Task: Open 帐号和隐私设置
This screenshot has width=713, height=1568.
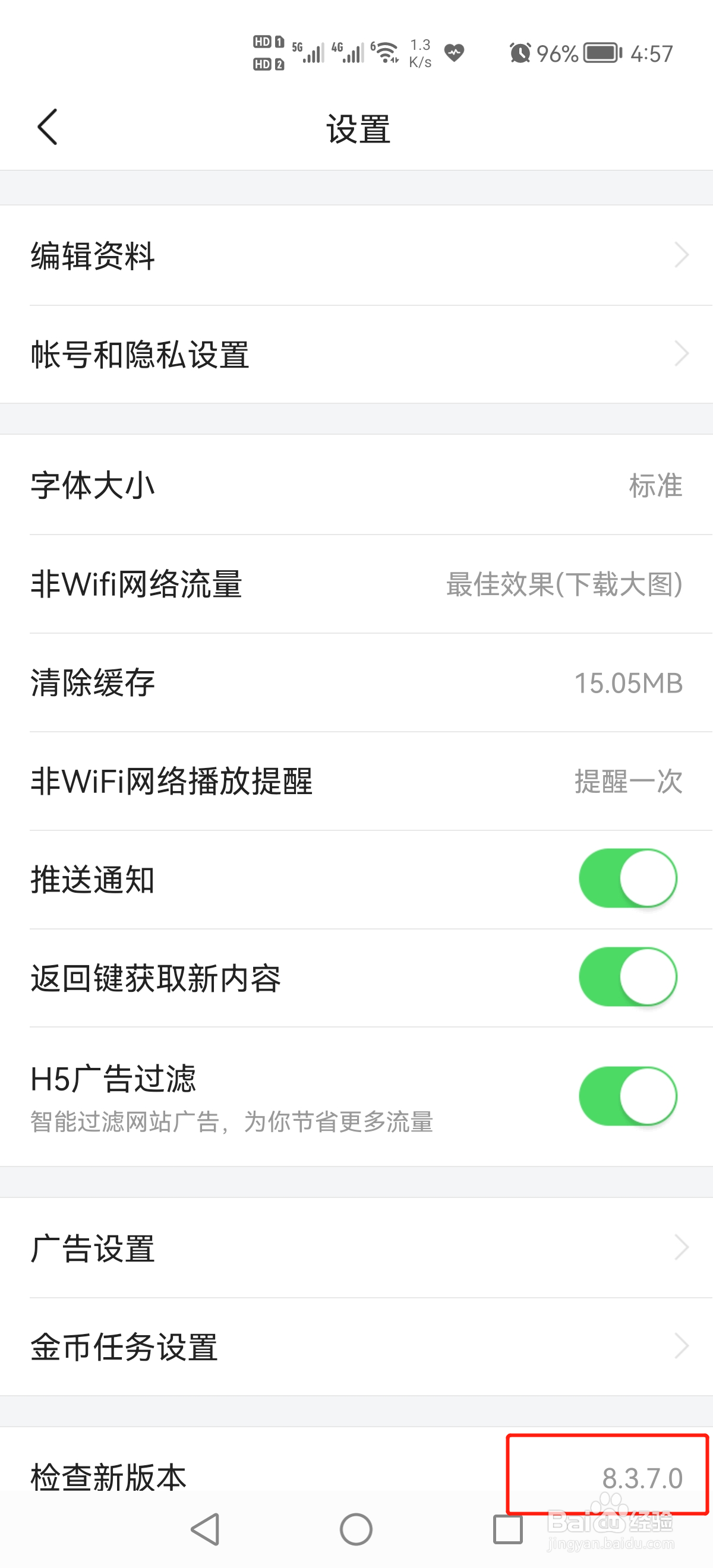Action: pos(356,354)
